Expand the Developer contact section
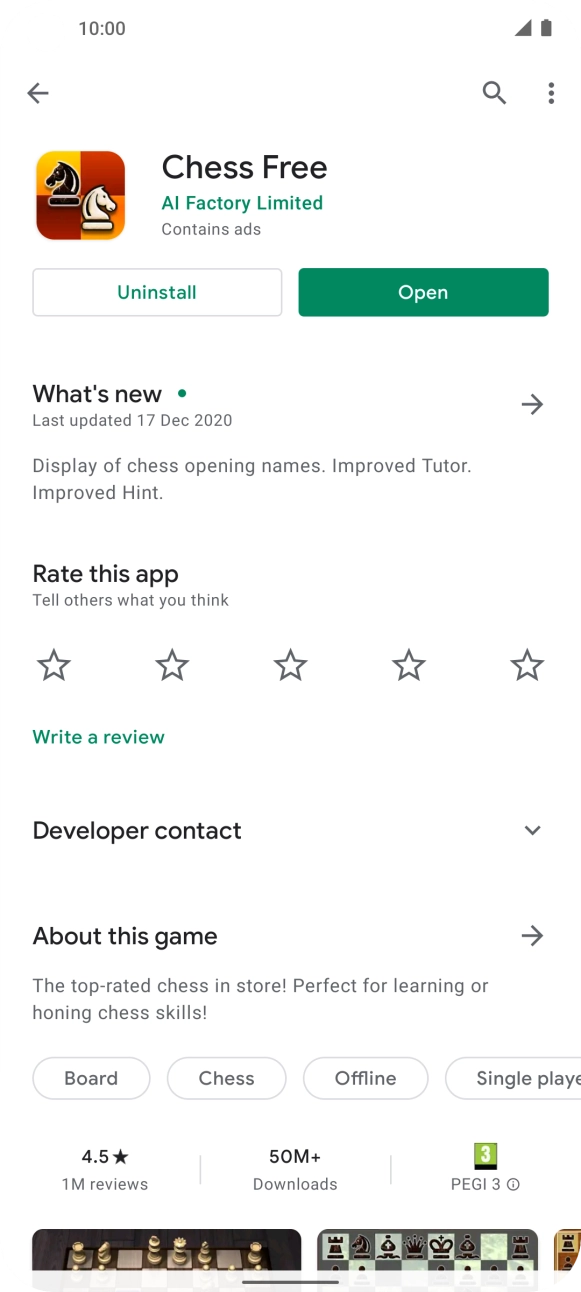Viewport: 581px width, 1292px height. pyautogui.click(x=532, y=831)
